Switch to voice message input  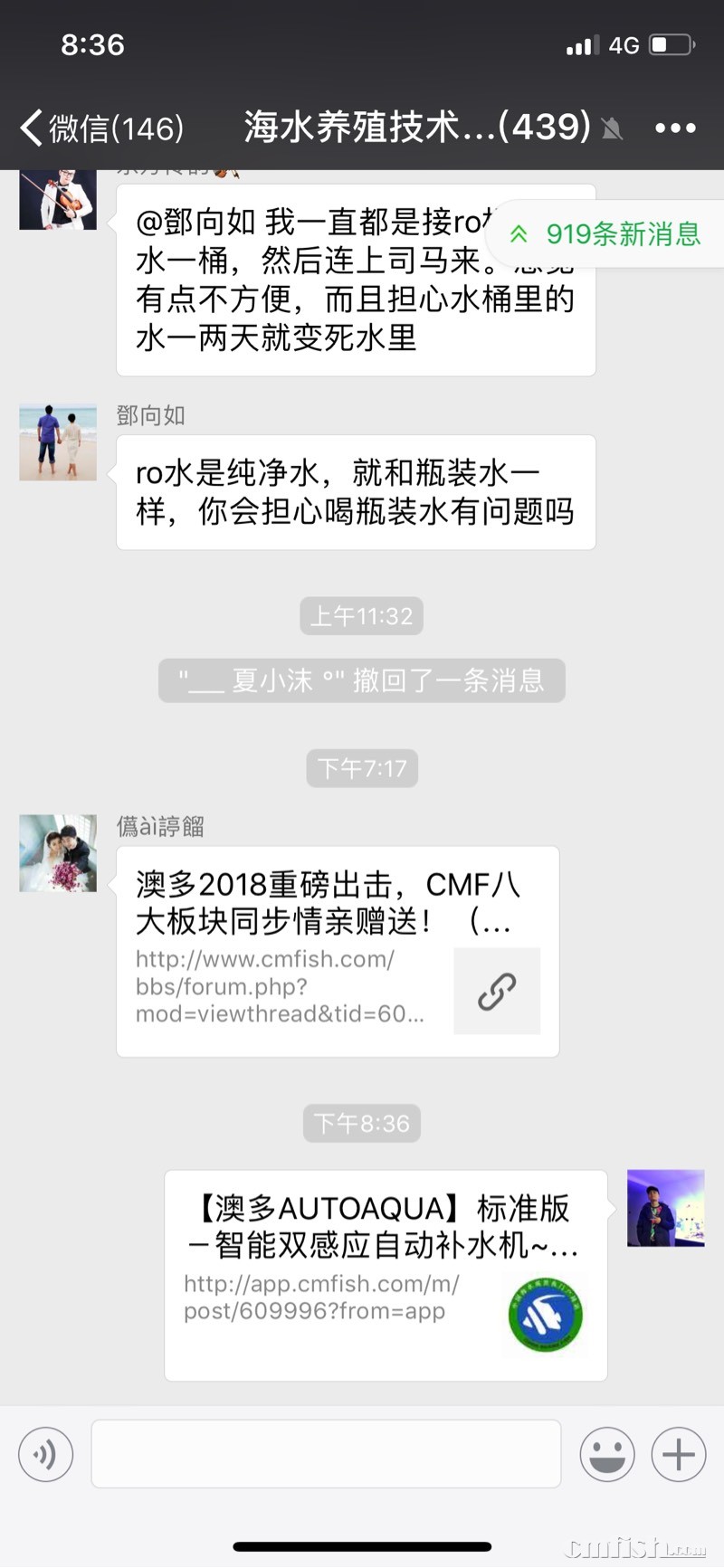[45, 1454]
